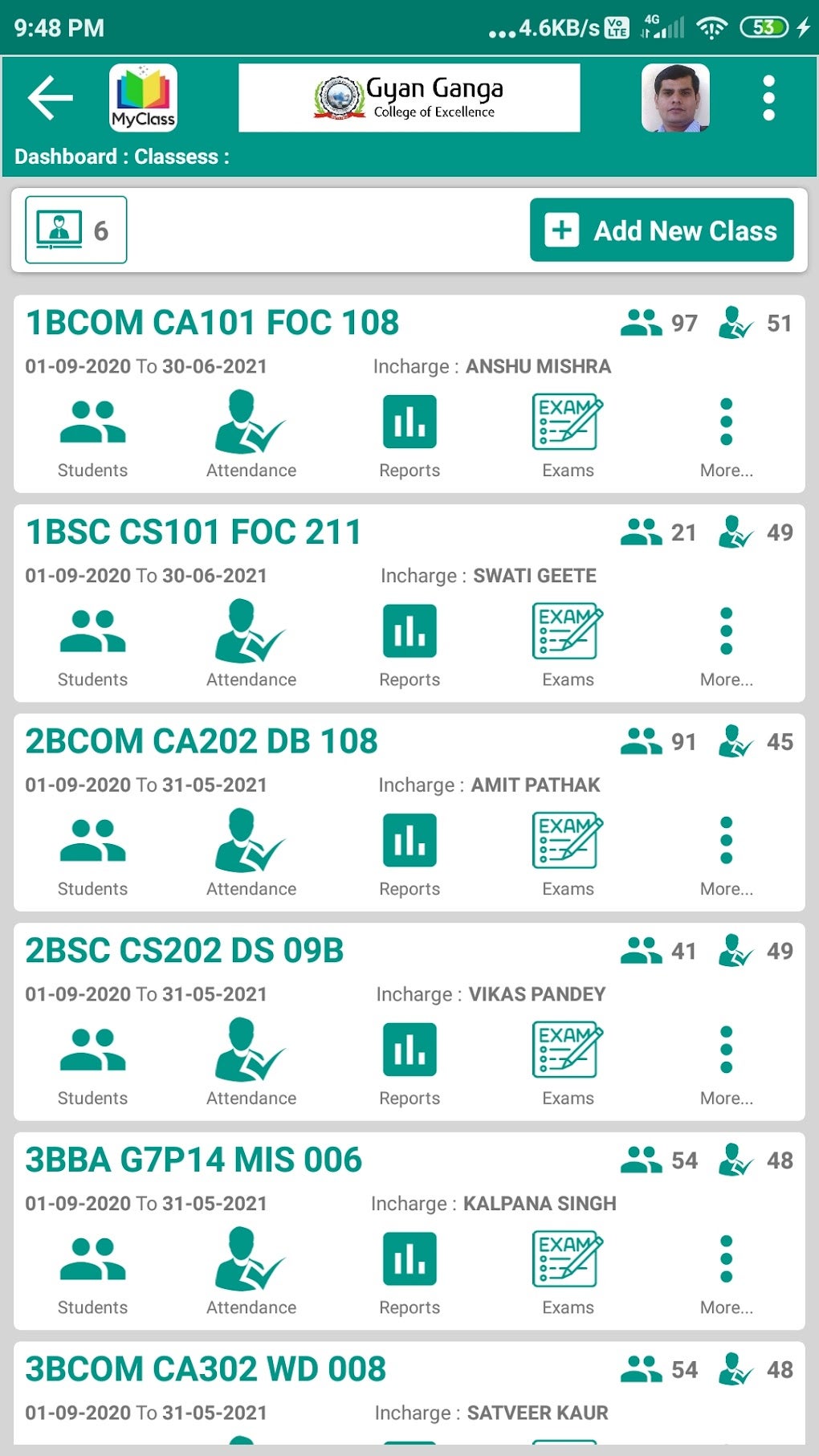Open Exams for 2BSC CS202 DS 09B

coord(566,1048)
